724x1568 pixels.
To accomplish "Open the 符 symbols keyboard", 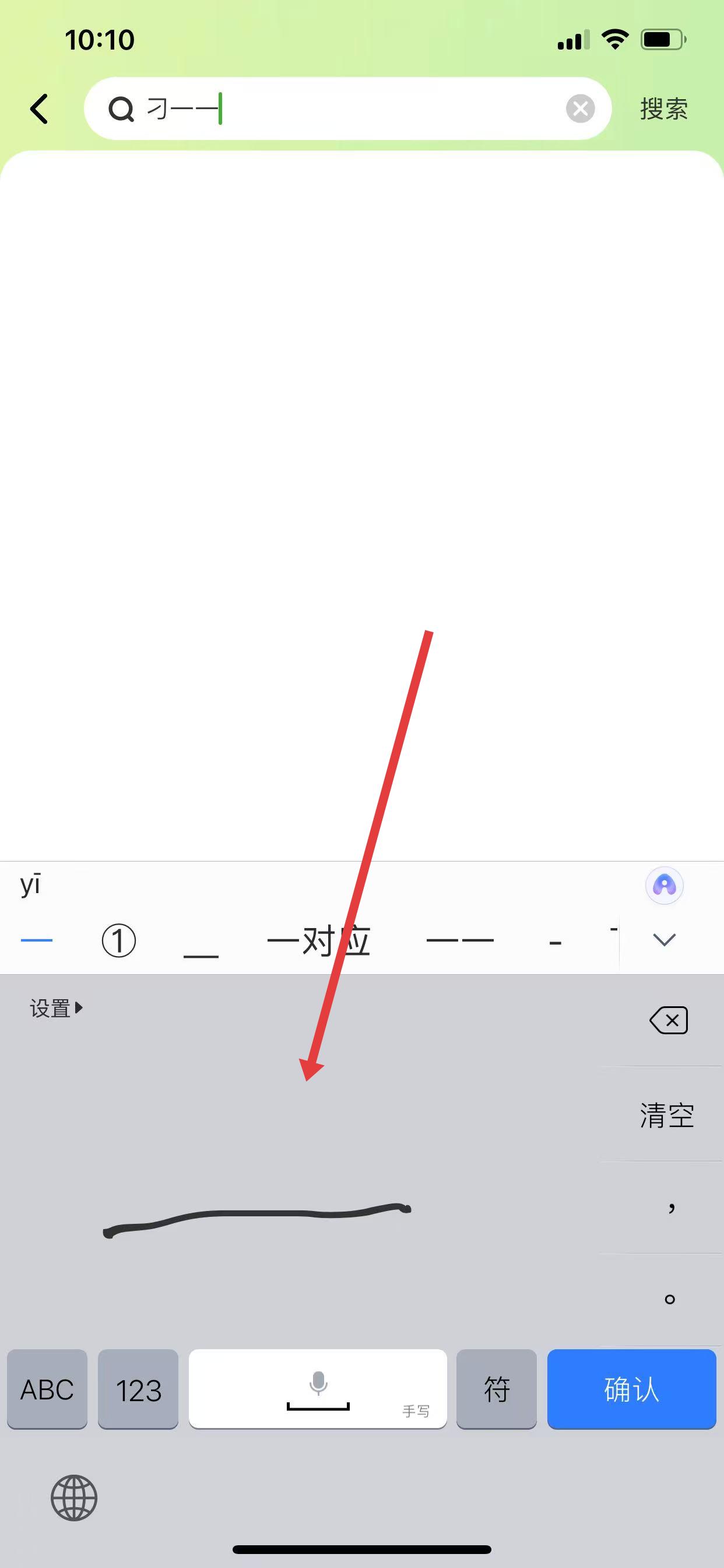I will (497, 1389).
